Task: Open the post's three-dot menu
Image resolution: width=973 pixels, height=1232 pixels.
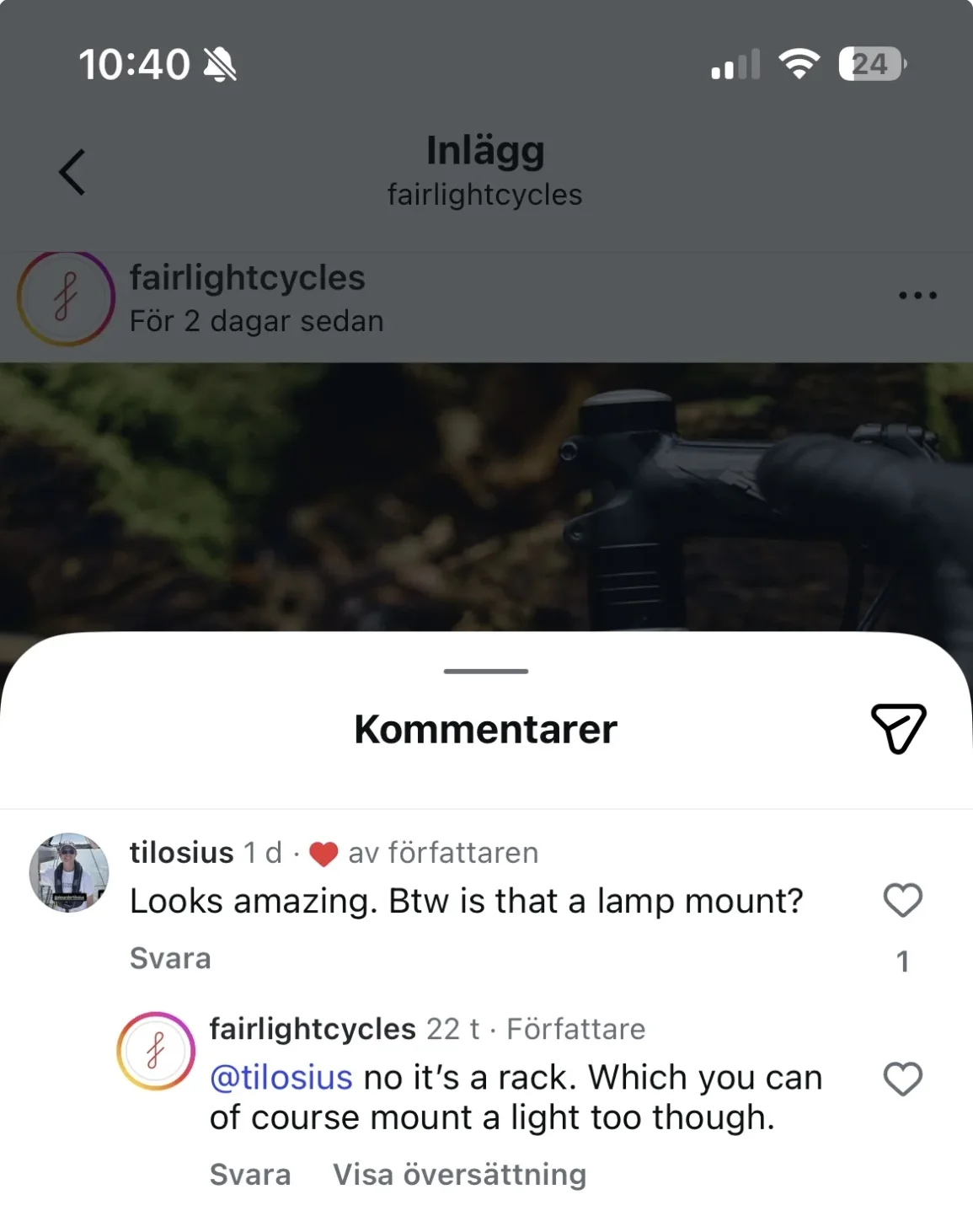Action: pos(917,296)
